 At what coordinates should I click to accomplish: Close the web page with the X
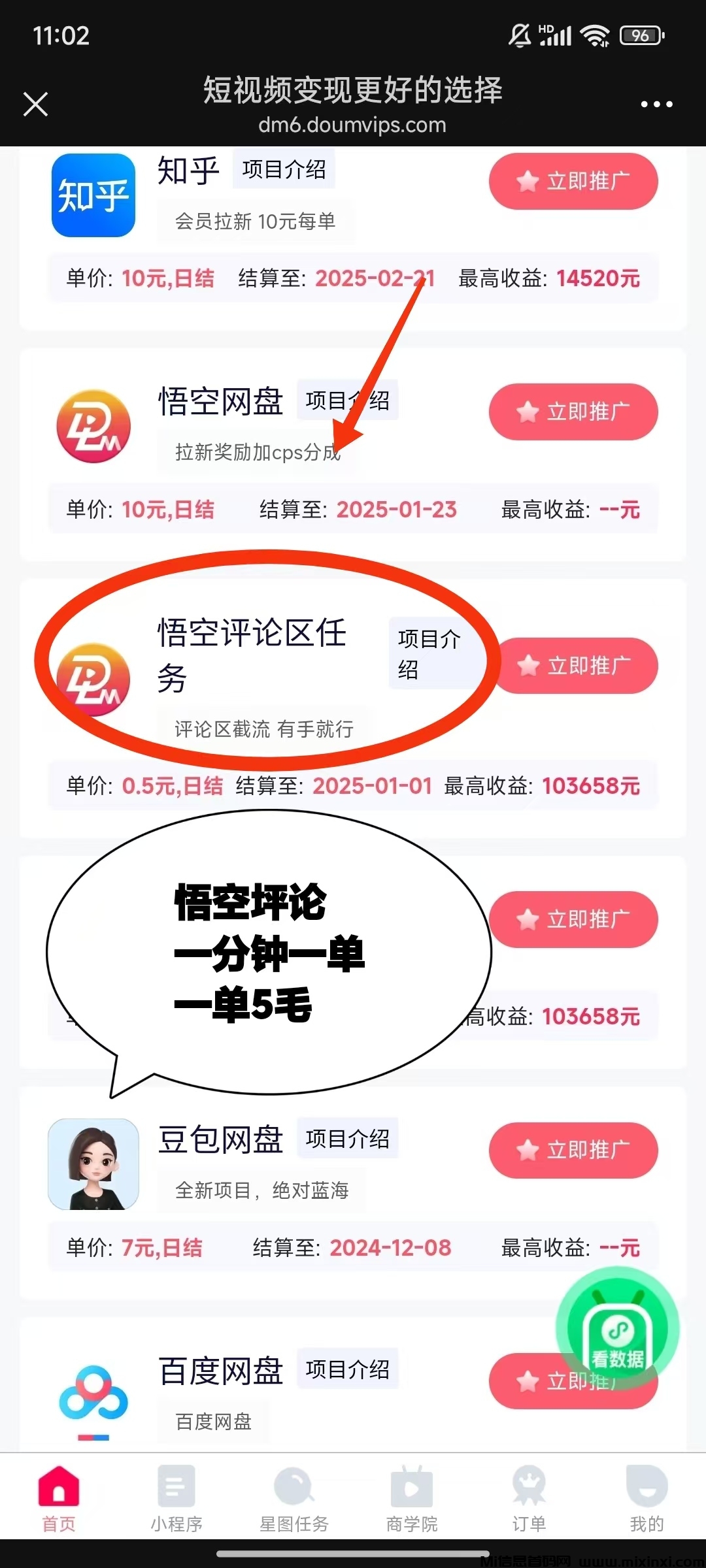click(36, 104)
